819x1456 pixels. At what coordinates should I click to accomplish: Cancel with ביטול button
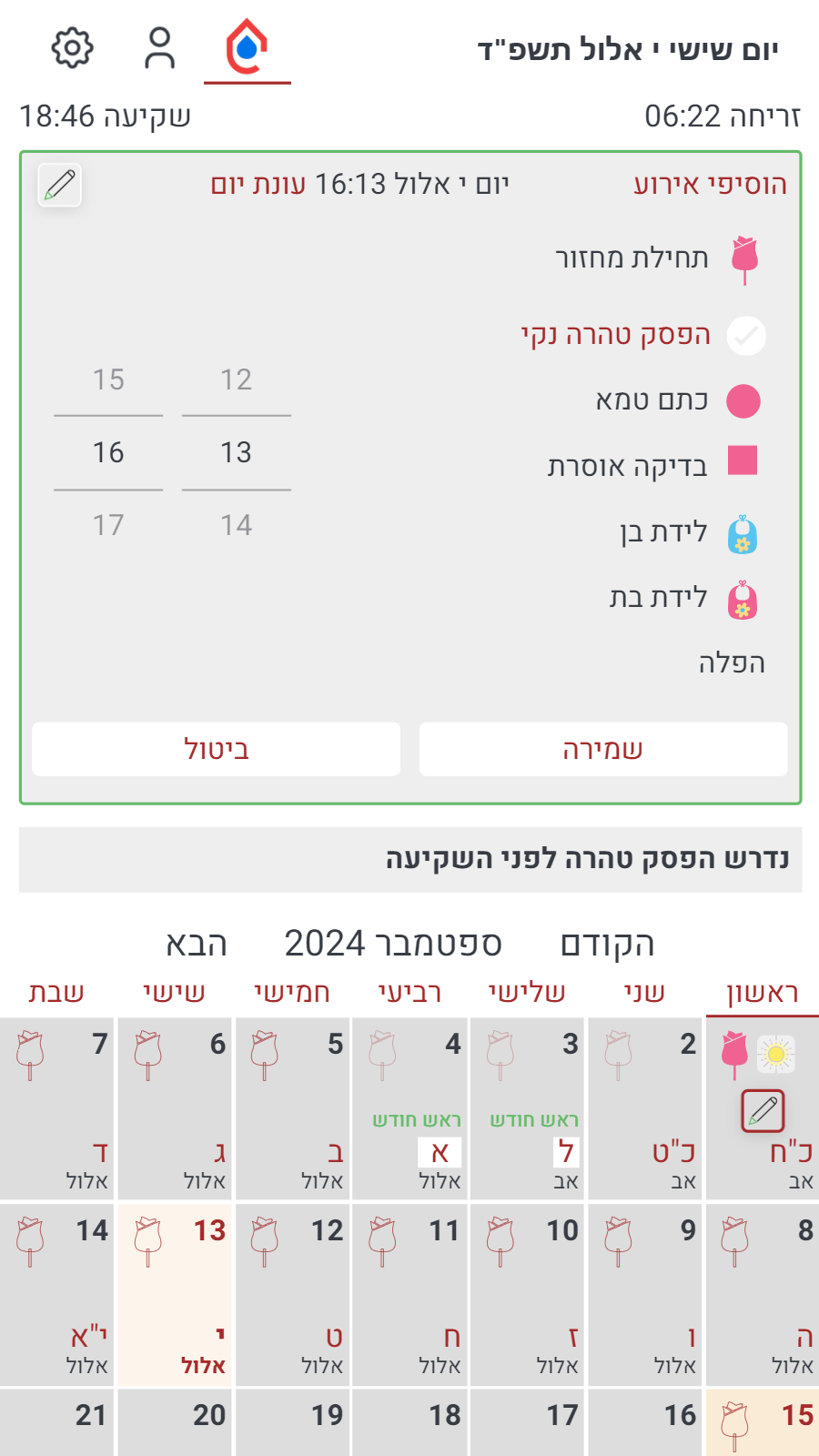217,750
